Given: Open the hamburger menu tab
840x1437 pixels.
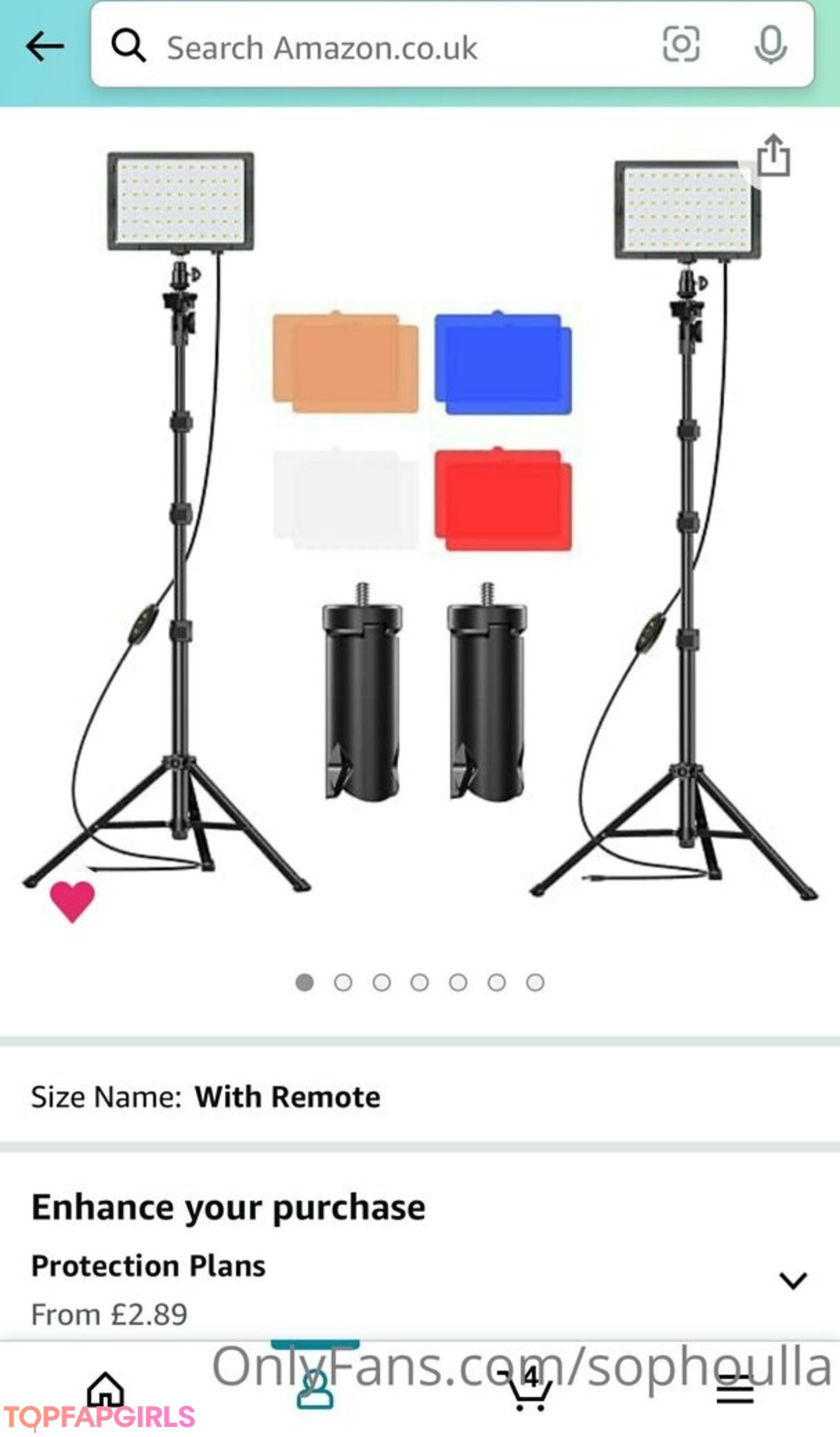Looking at the screenshot, I should coord(735,1389).
